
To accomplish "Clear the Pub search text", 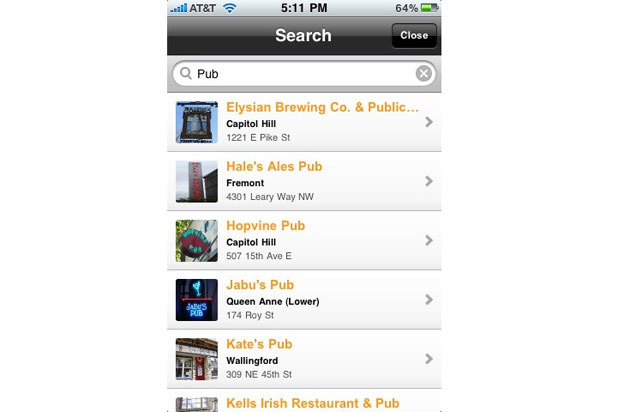I will 423,74.
